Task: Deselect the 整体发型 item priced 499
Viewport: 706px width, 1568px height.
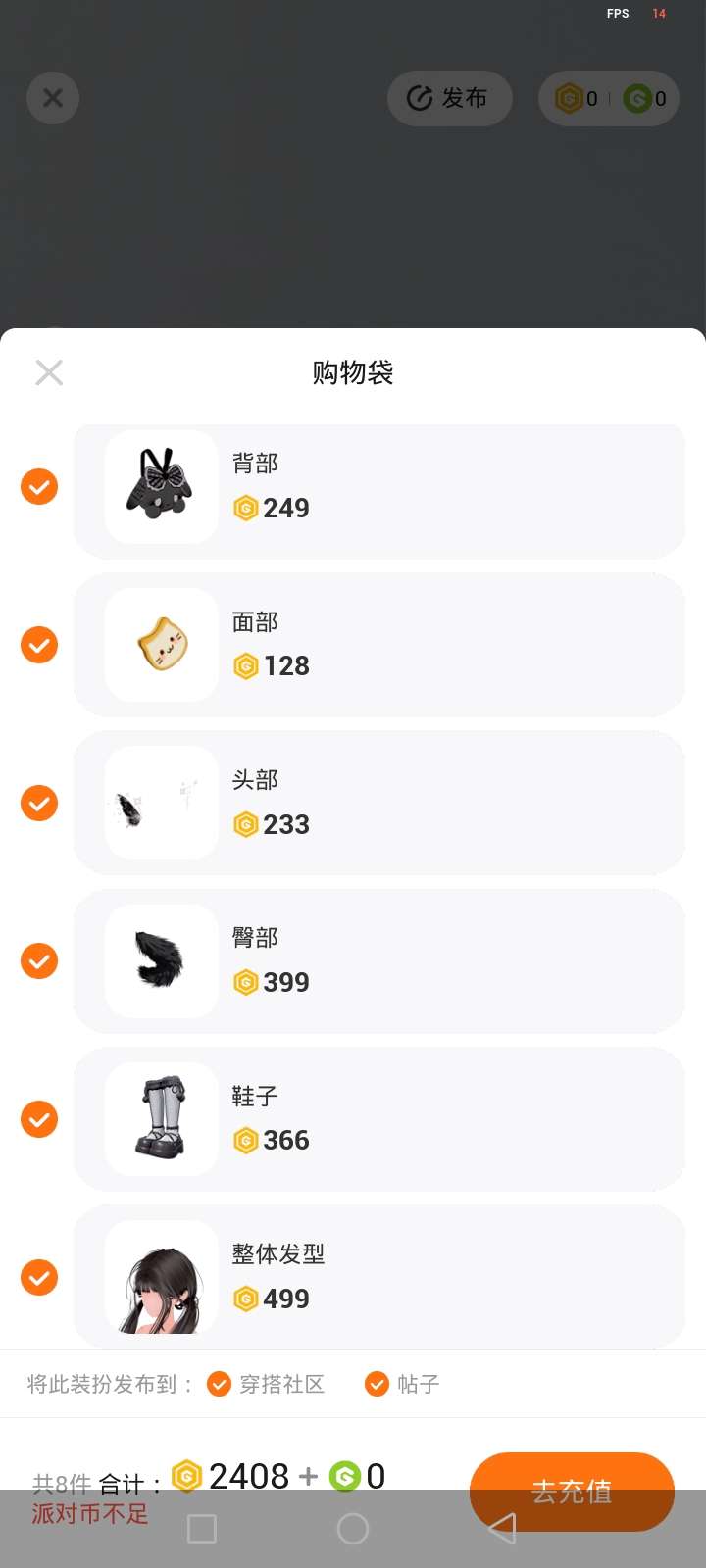Action: click(x=39, y=1277)
